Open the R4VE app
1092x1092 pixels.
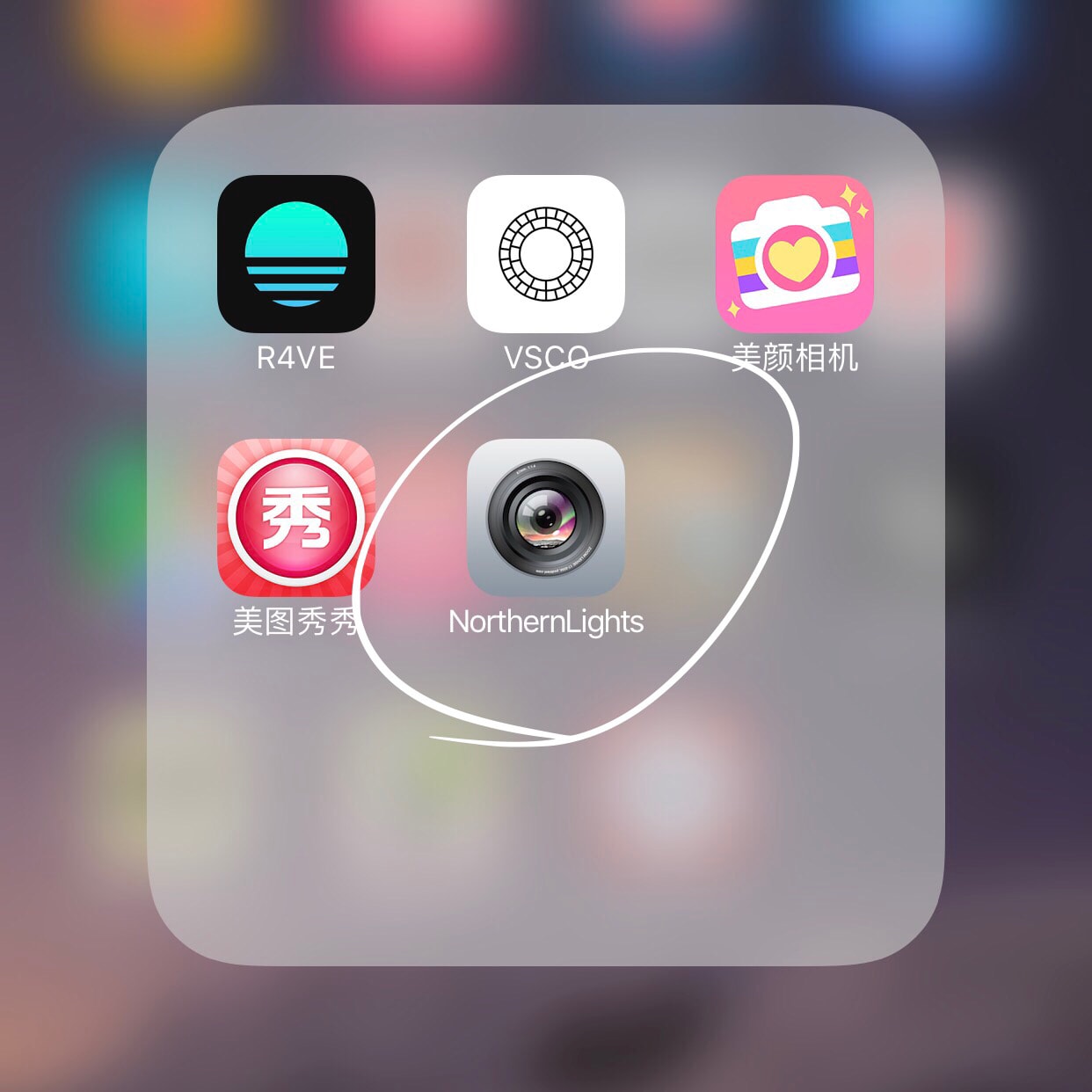296,254
